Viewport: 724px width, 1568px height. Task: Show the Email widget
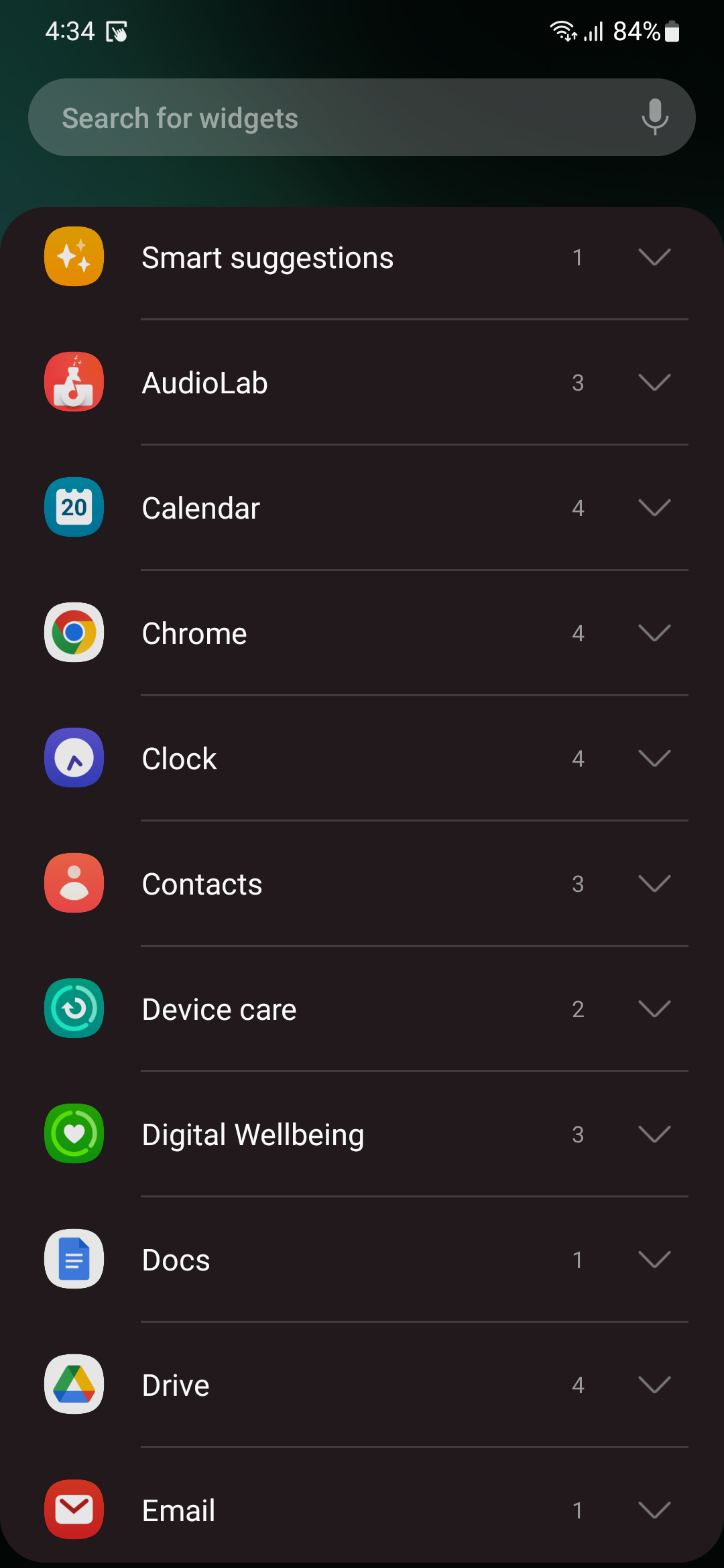[654, 1510]
